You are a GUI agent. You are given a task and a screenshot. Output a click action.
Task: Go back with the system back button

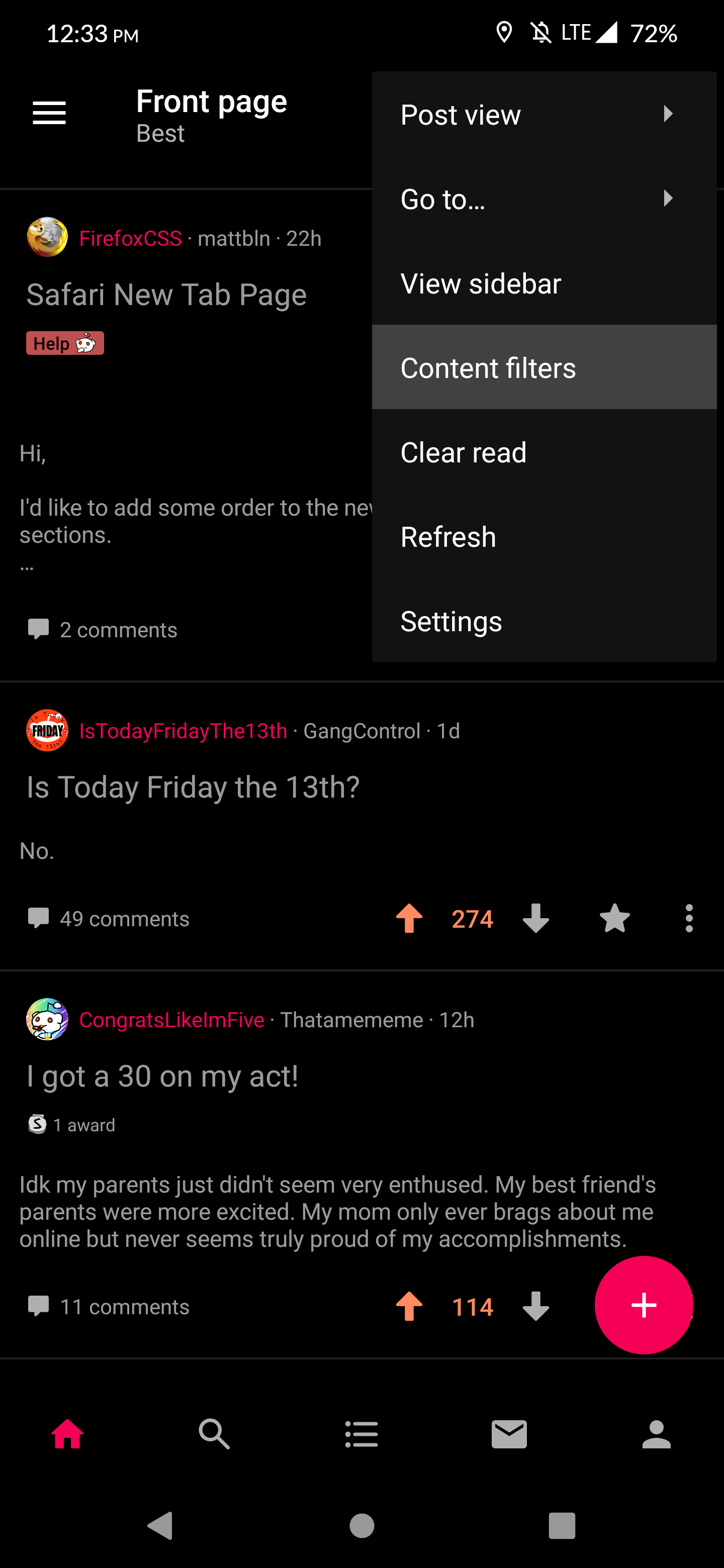click(161, 1525)
